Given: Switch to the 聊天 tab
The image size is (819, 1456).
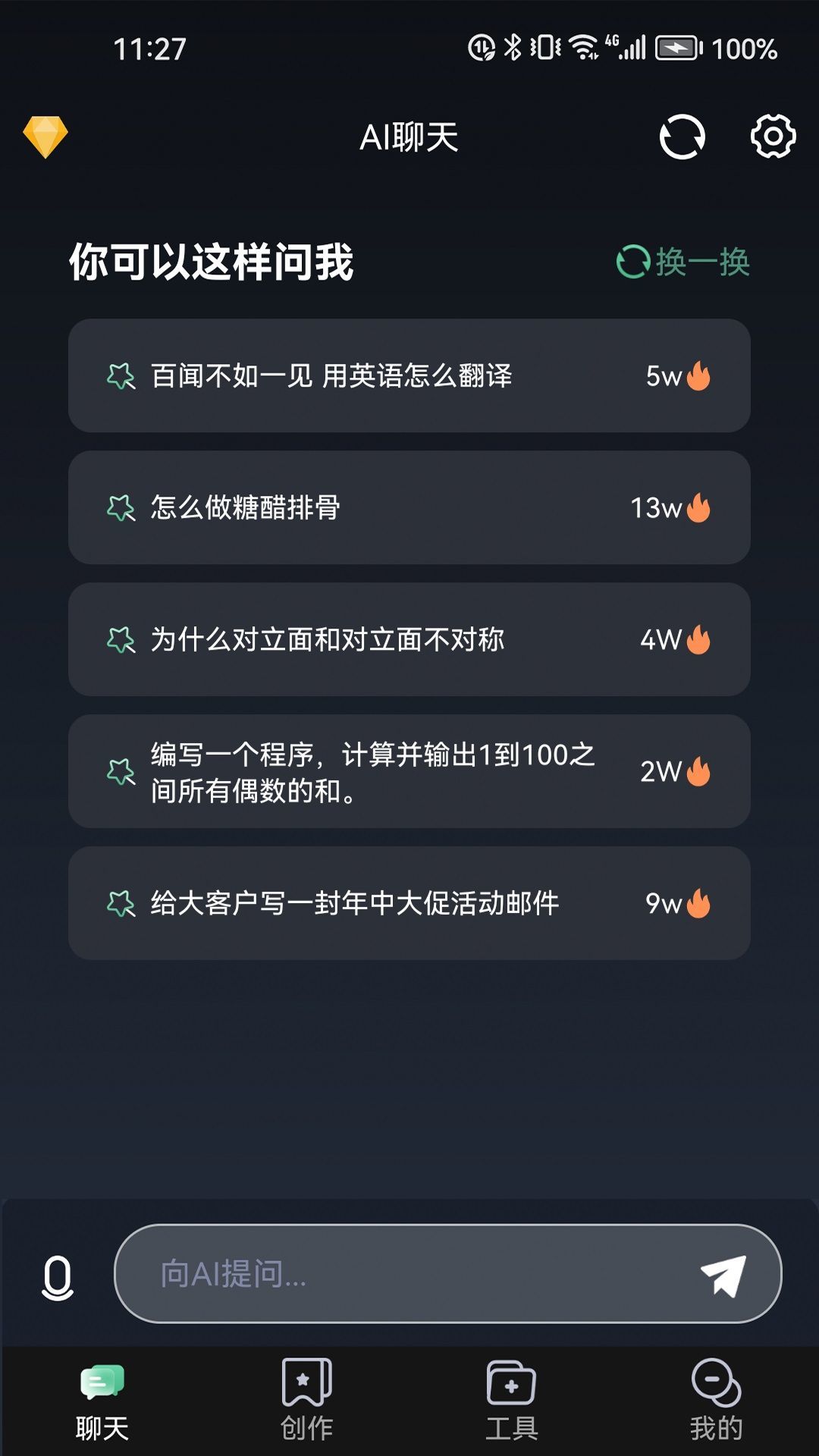Looking at the screenshot, I should pos(102,1401).
